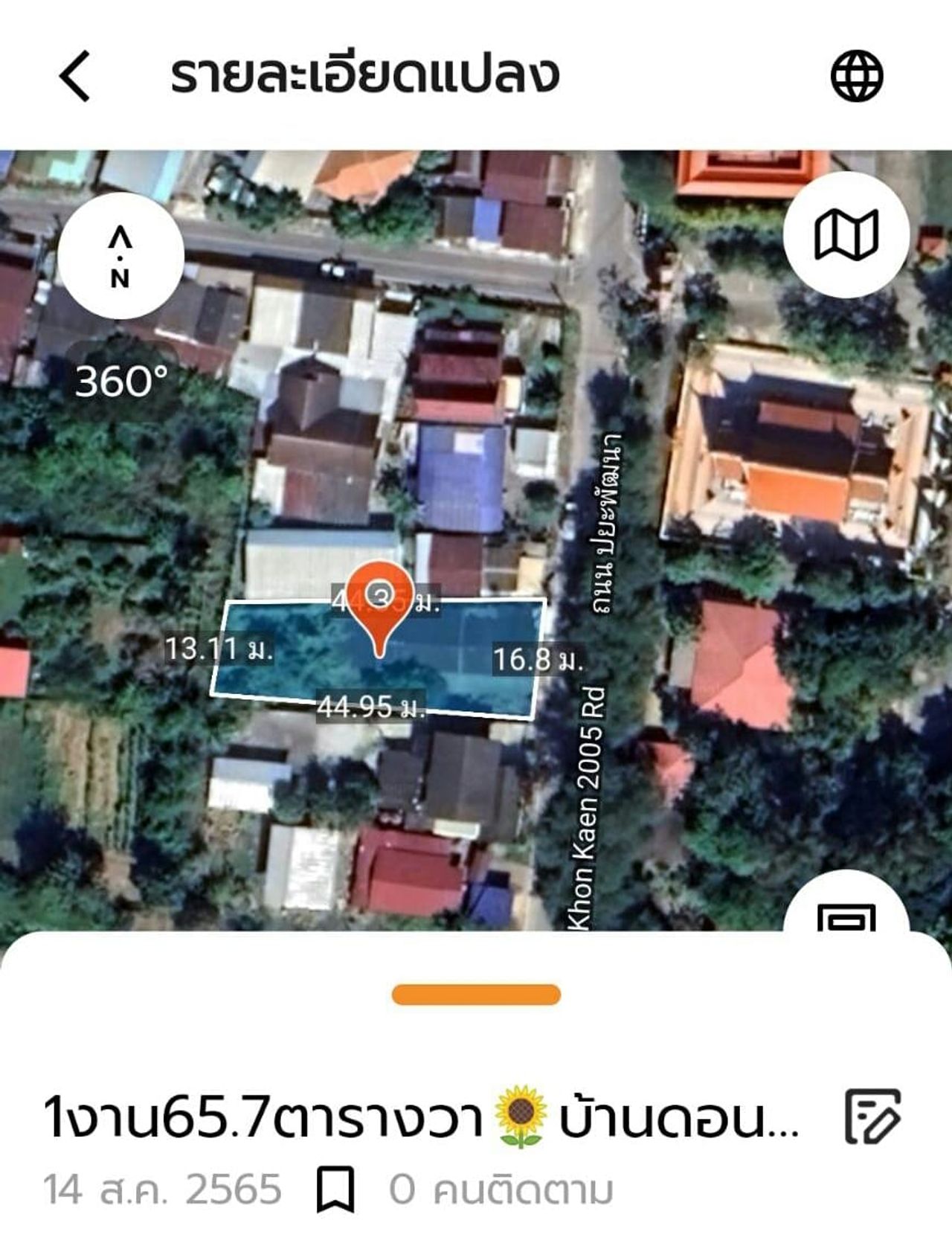Open the globe language icon
Screen dimensions: 952x1246
coord(856,75)
